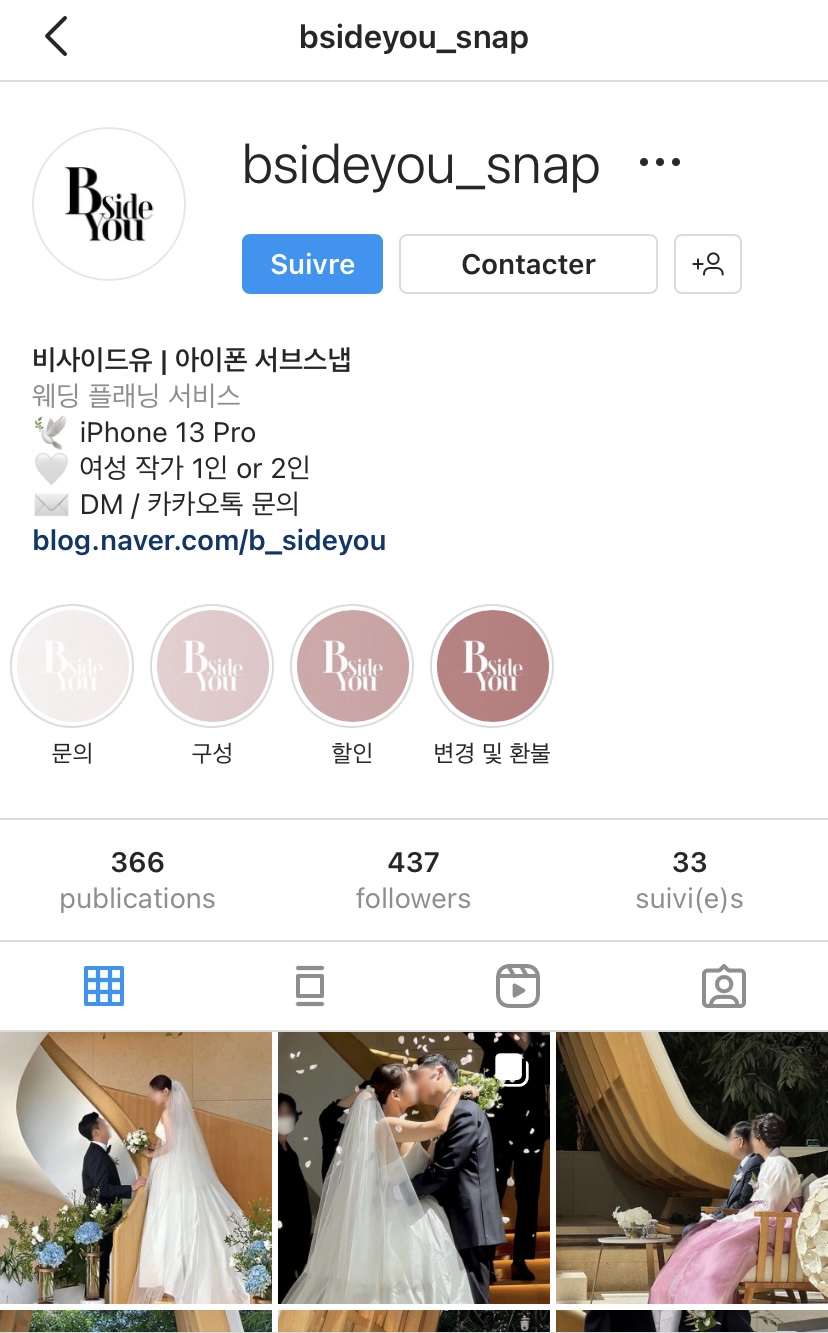The image size is (828, 1333).
Task: Switch to the guides tab
Action: pyautogui.click(x=310, y=986)
